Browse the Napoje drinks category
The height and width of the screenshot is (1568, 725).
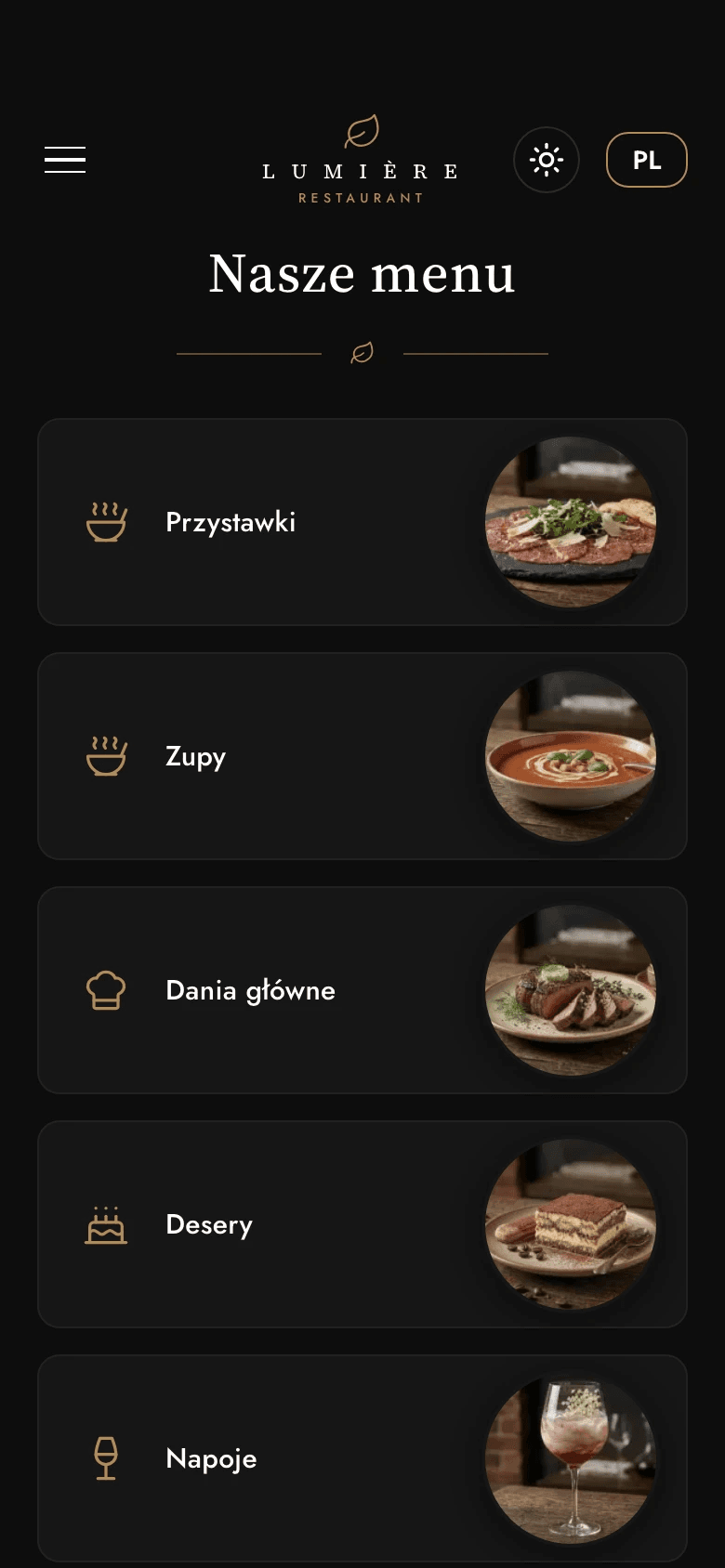point(362,1458)
